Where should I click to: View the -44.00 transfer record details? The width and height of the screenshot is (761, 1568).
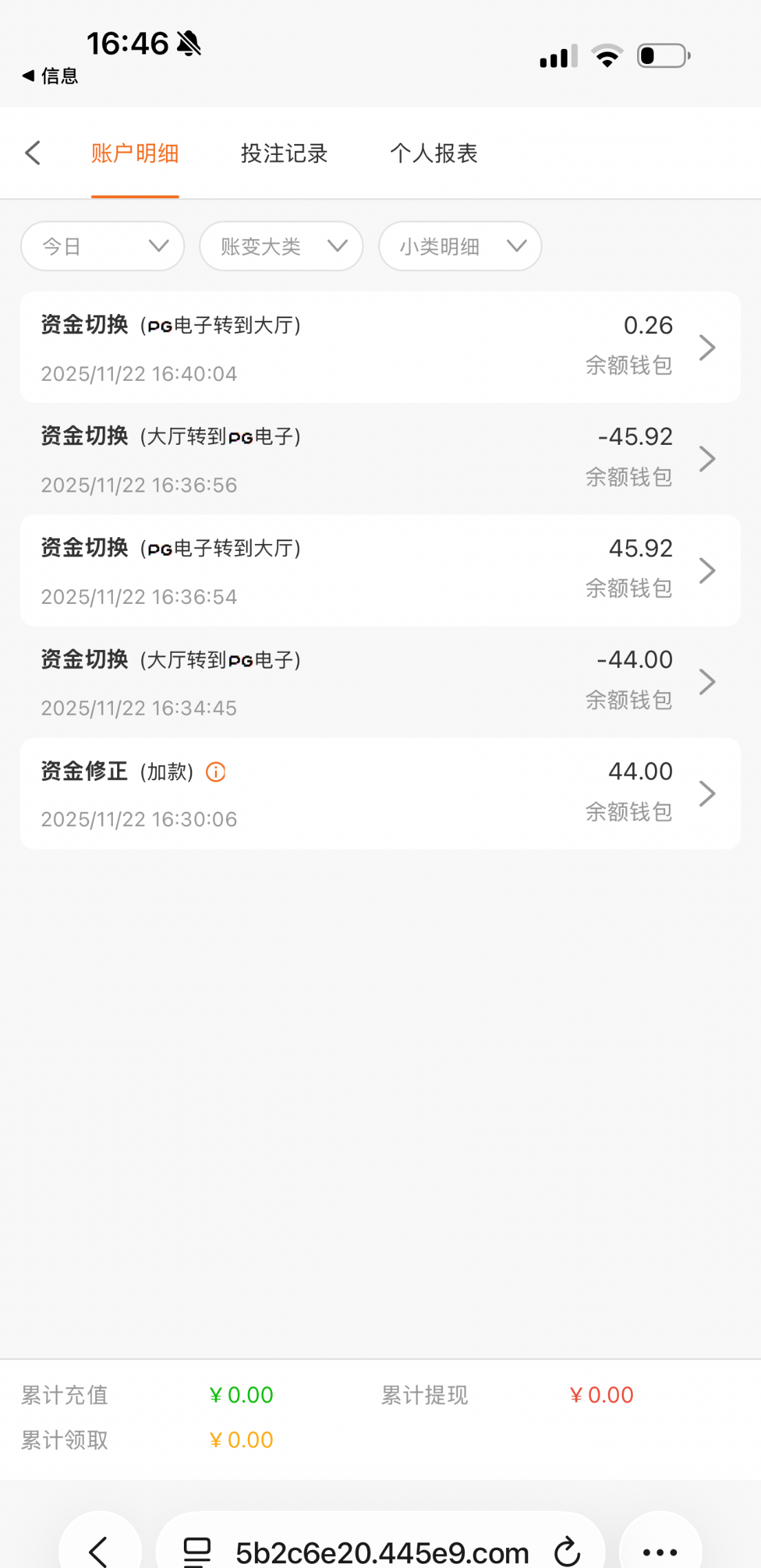click(x=380, y=682)
